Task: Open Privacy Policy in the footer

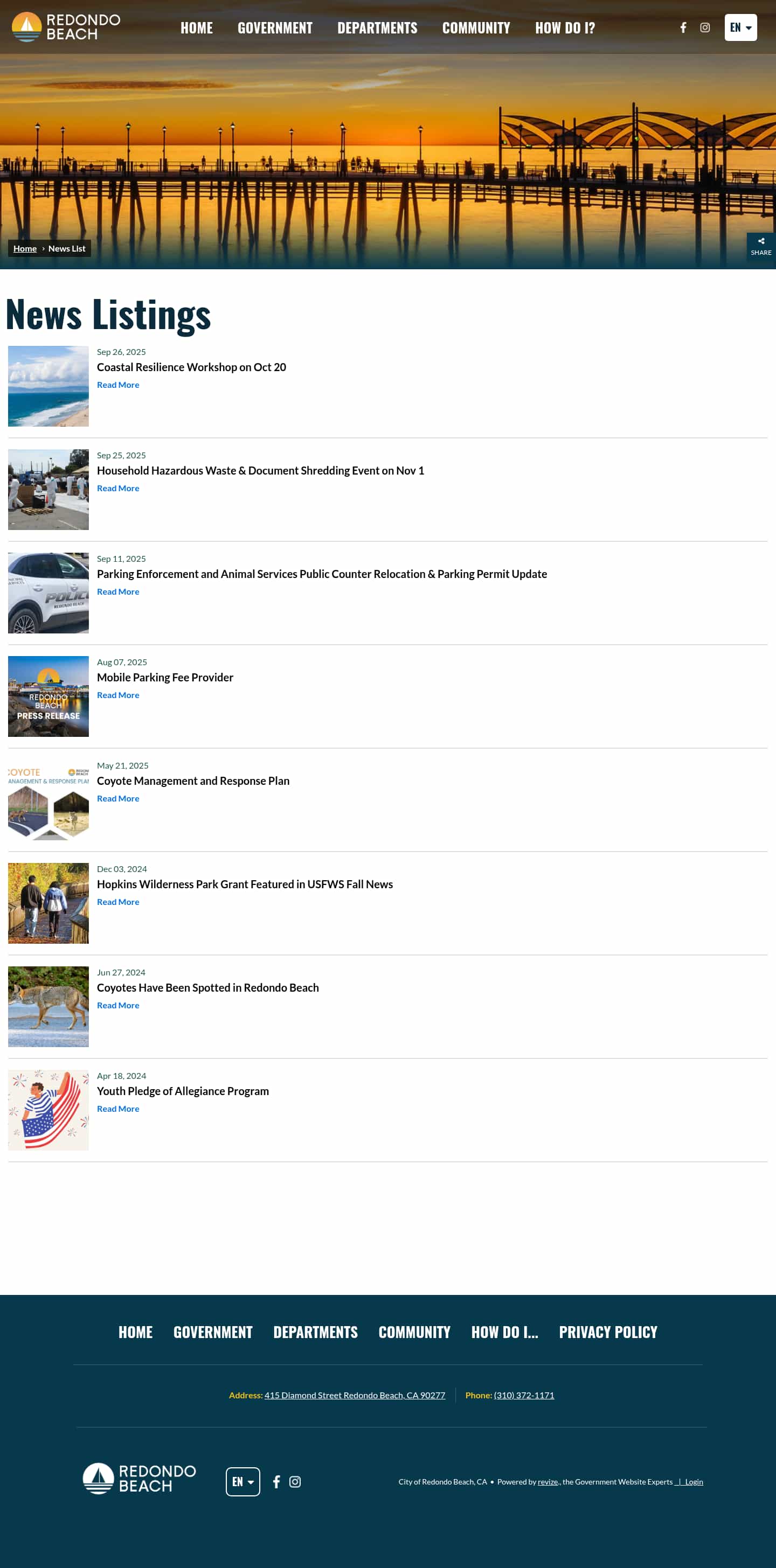Action: point(608,1332)
